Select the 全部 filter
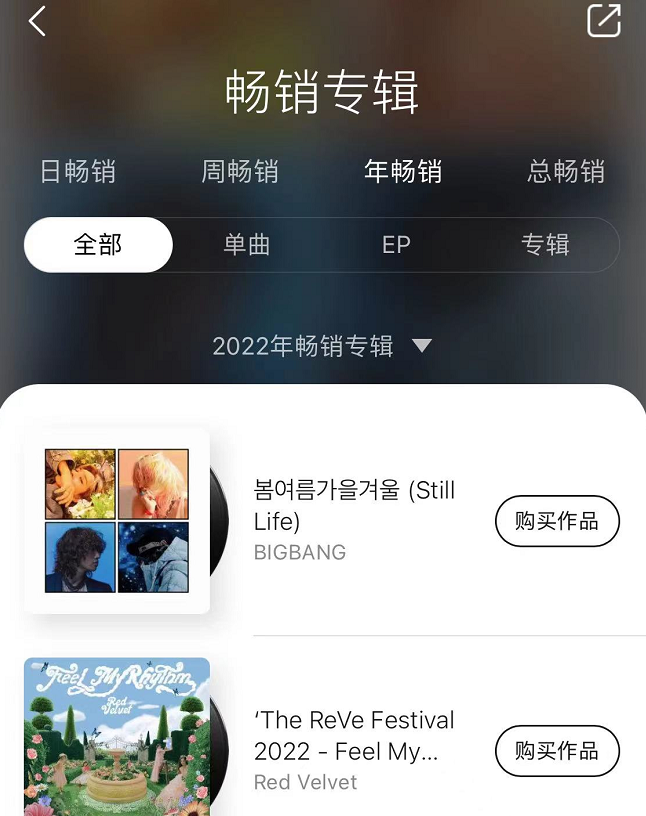Viewport: 646px width, 816px height. coord(98,245)
